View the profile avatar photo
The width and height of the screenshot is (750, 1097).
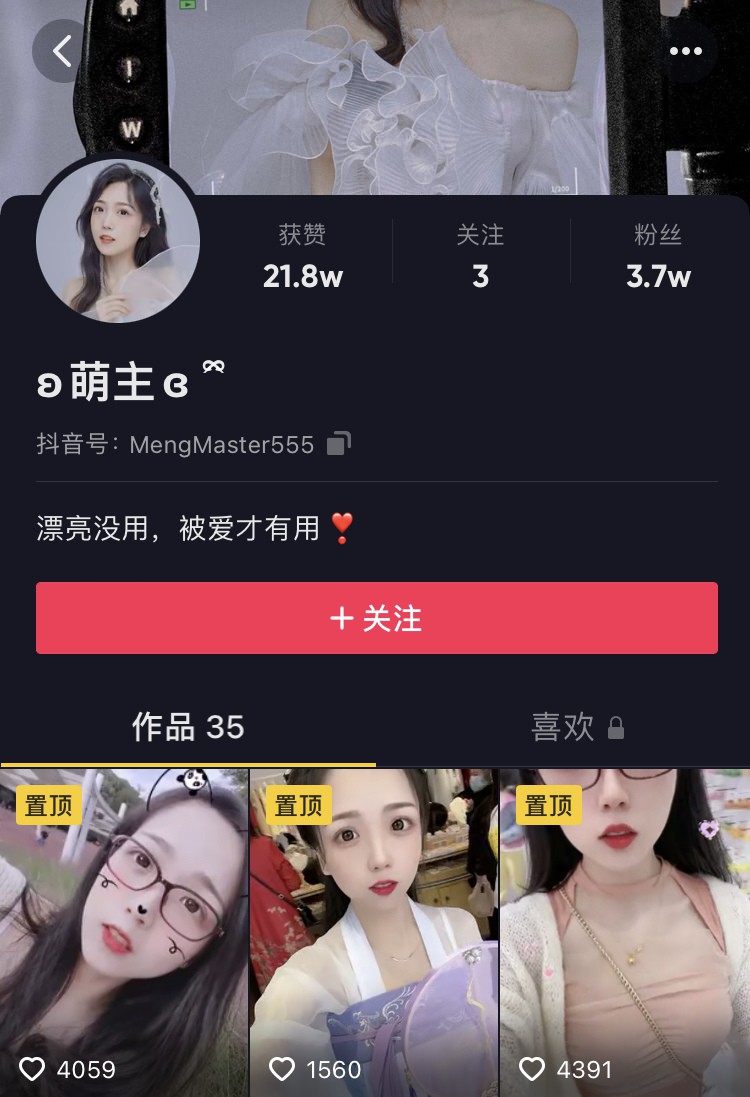(x=118, y=241)
